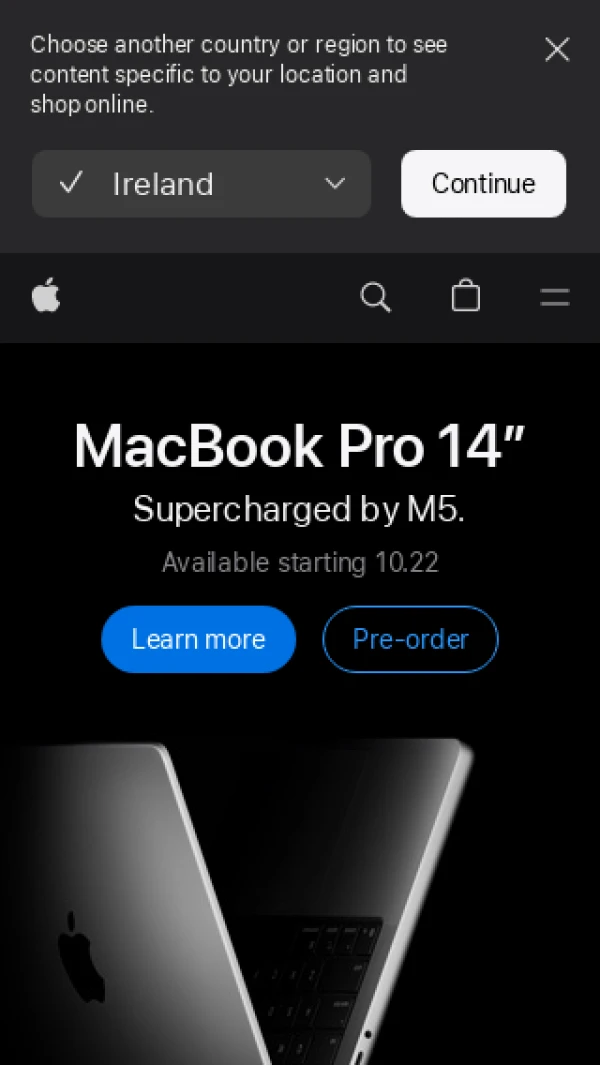The width and height of the screenshot is (600, 1065).
Task: Tap the Continue button
Action: (x=483, y=184)
